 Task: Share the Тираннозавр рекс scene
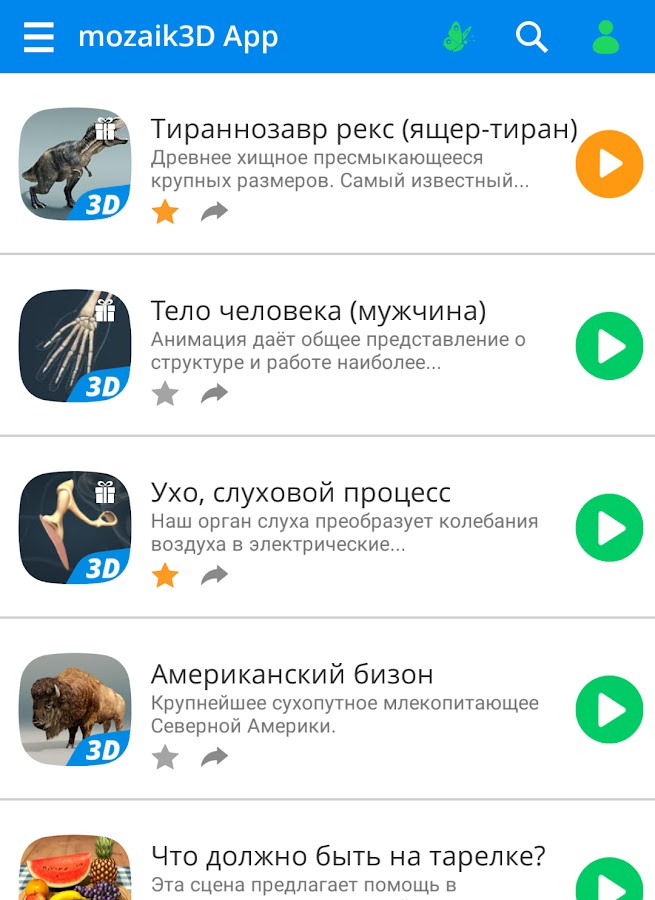point(214,212)
